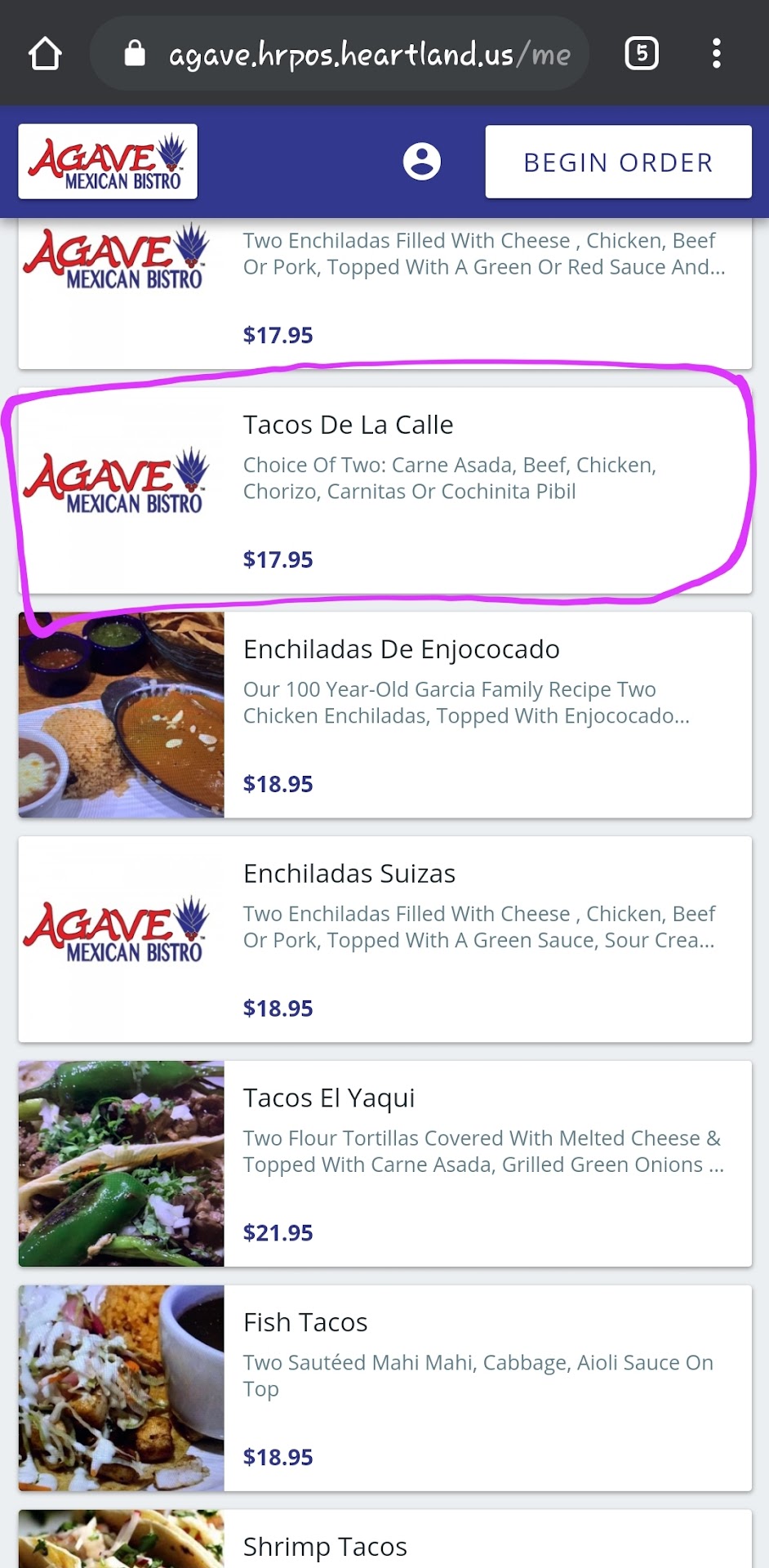Open the Fish Tacos card
The width and height of the screenshot is (769, 1568).
tap(384, 1388)
